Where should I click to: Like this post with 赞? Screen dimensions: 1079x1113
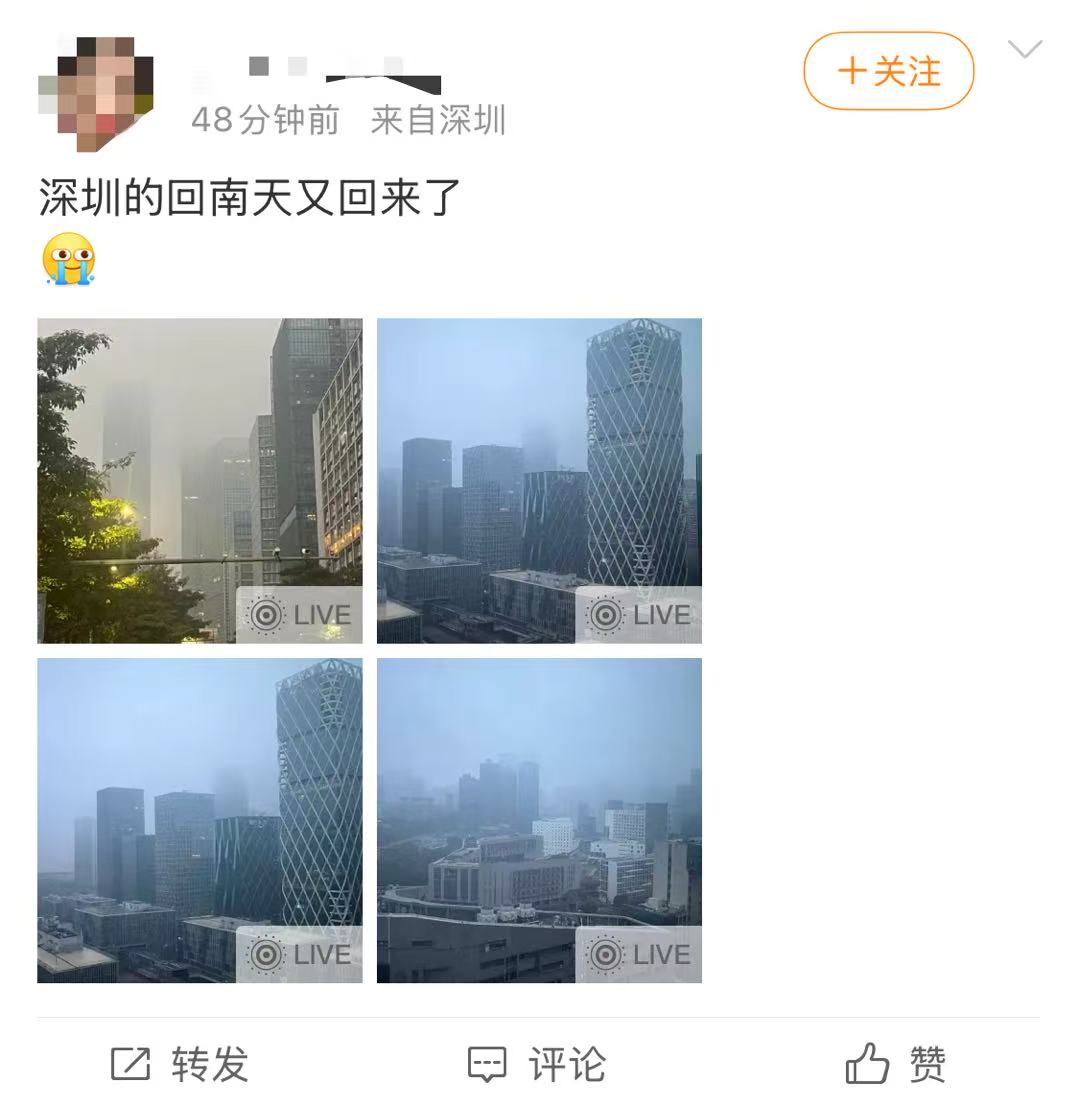(x=896, y=1064)
